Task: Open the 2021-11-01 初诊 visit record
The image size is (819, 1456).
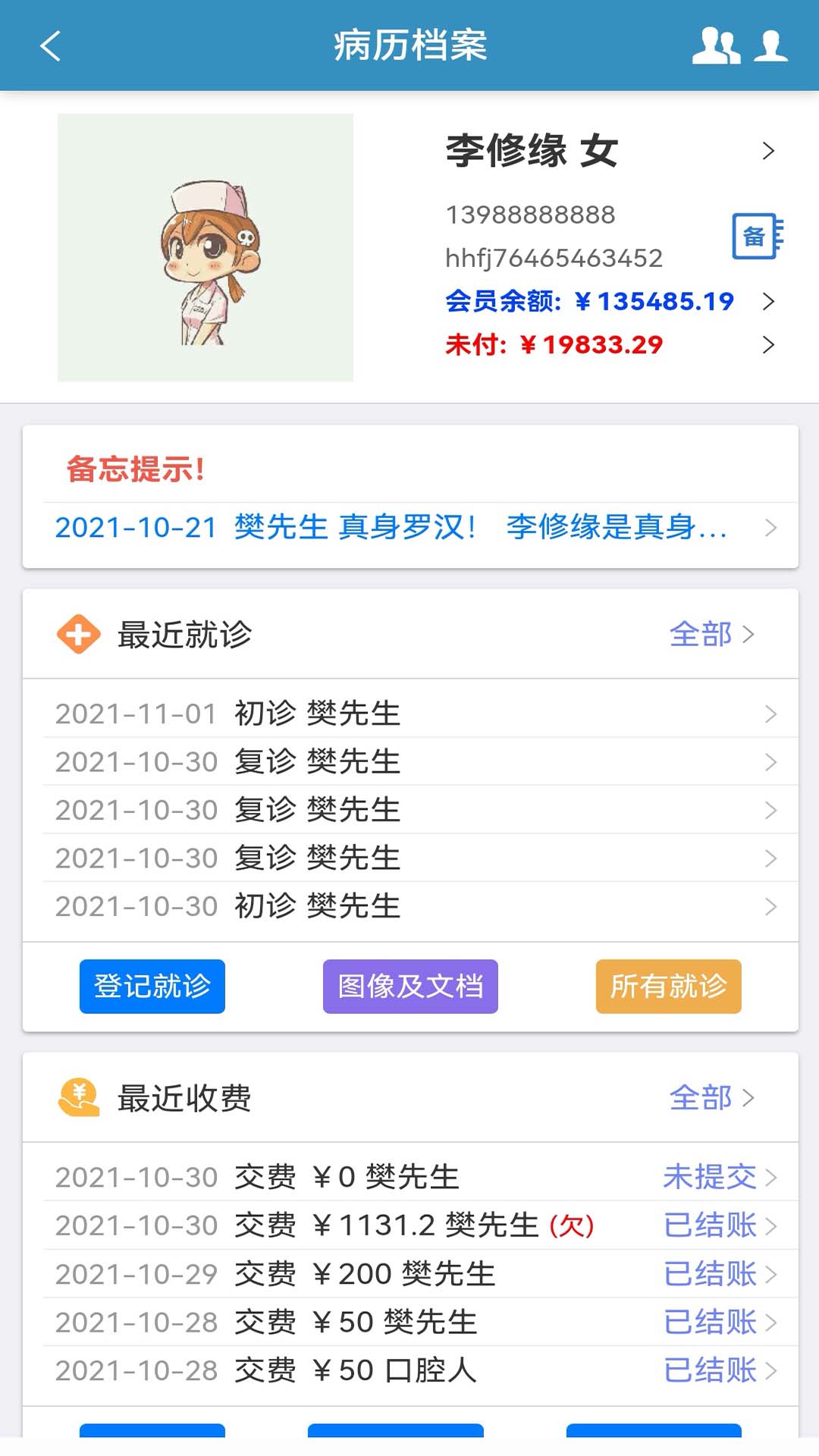Action: click(x=410, y=714)
